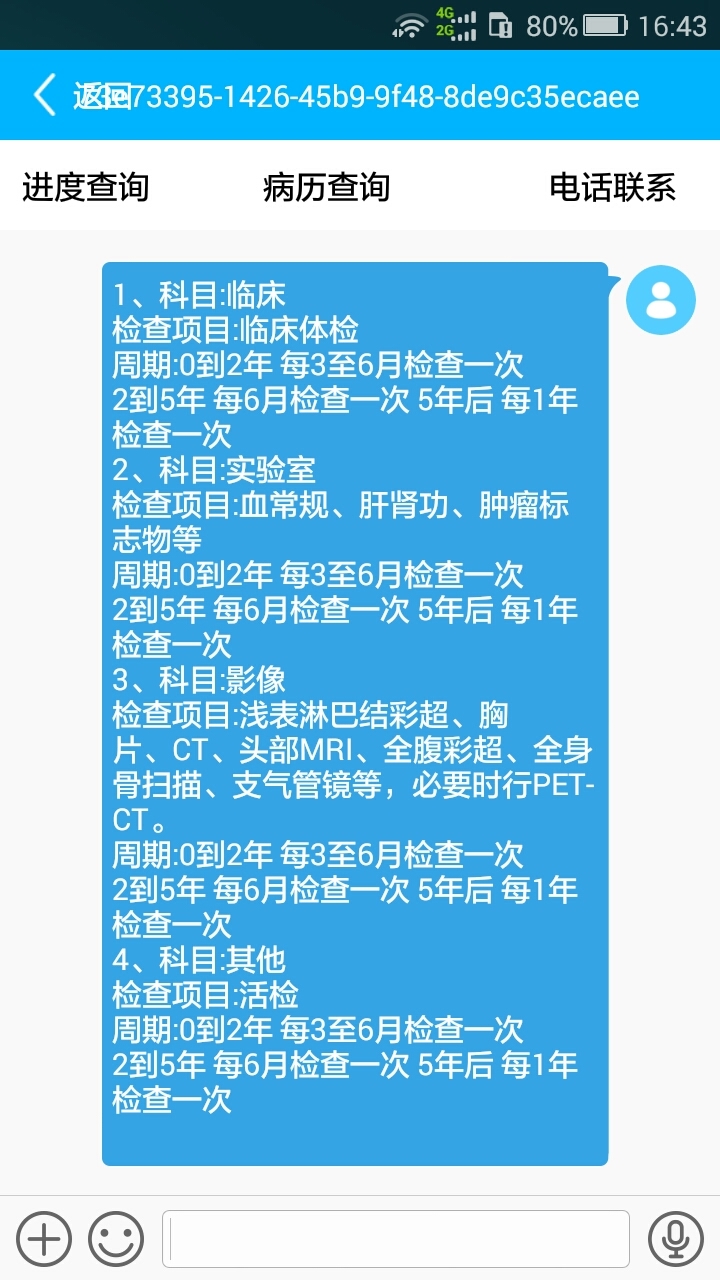Open the plus attachment menu

click(x=44, y=1240)
